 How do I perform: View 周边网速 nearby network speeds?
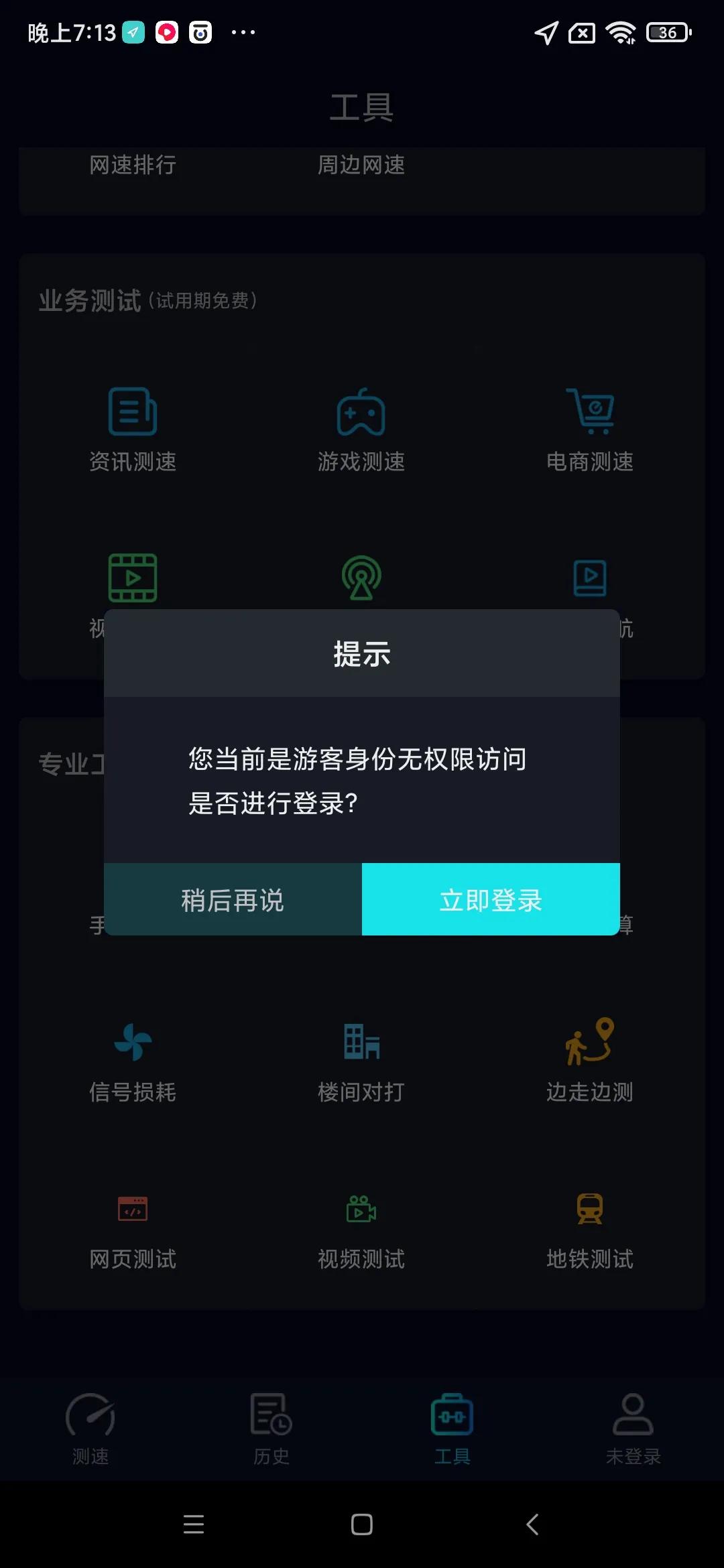361,166
